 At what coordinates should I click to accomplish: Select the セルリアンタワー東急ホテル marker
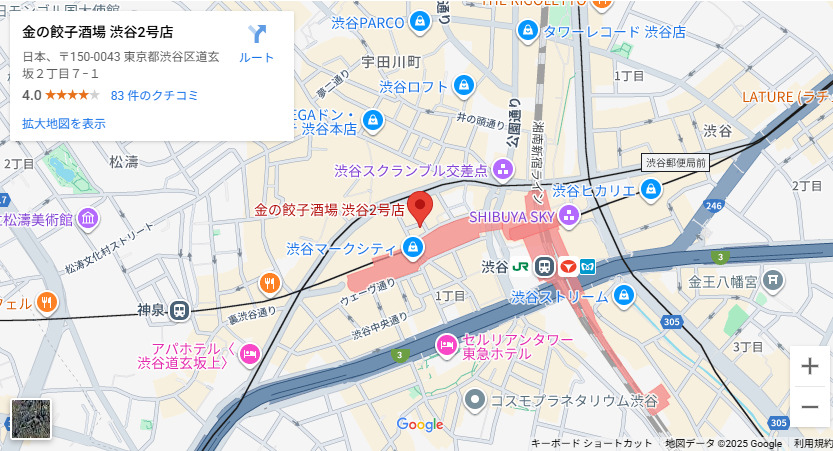pos(446,346)
